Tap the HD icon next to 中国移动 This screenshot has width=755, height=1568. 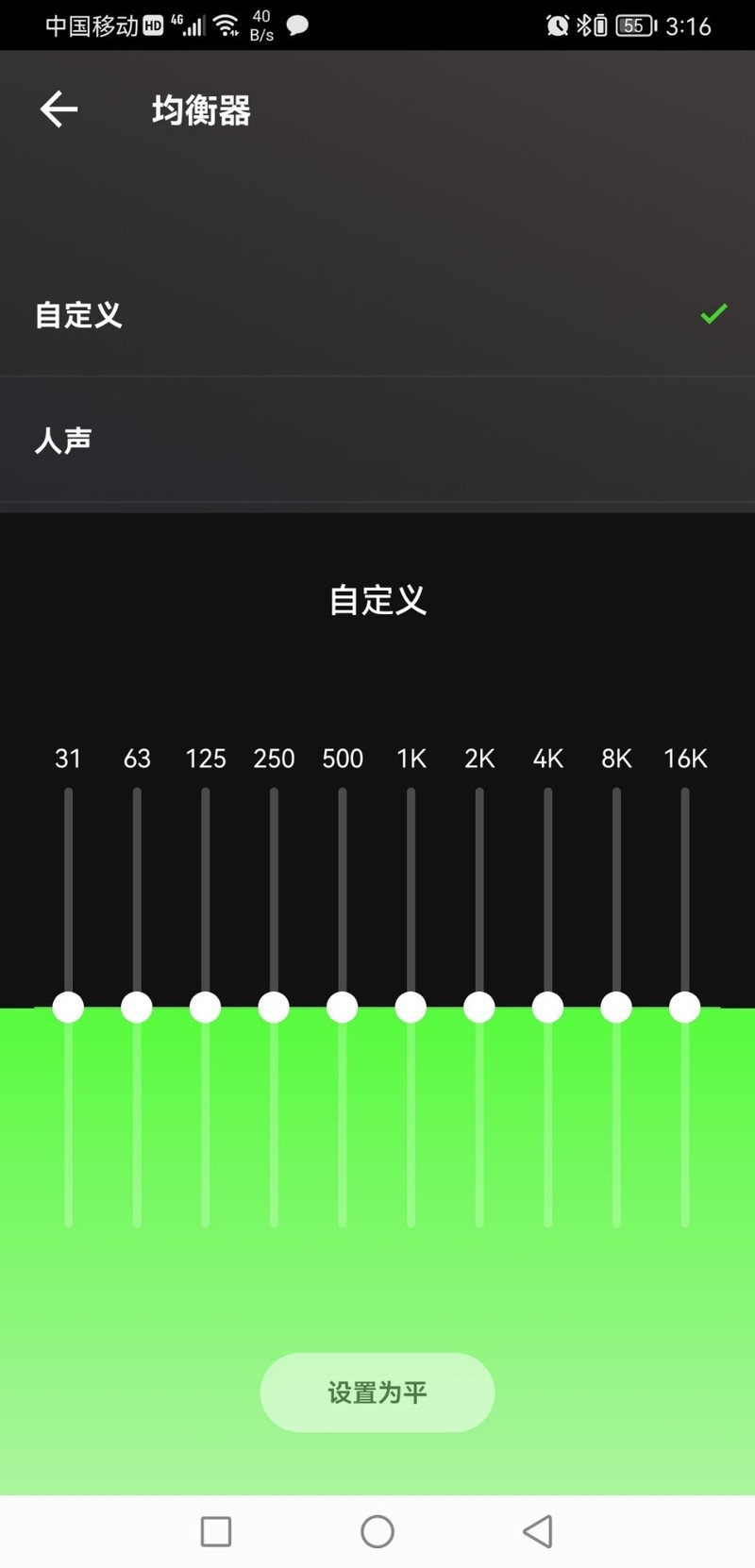(151, 25)
